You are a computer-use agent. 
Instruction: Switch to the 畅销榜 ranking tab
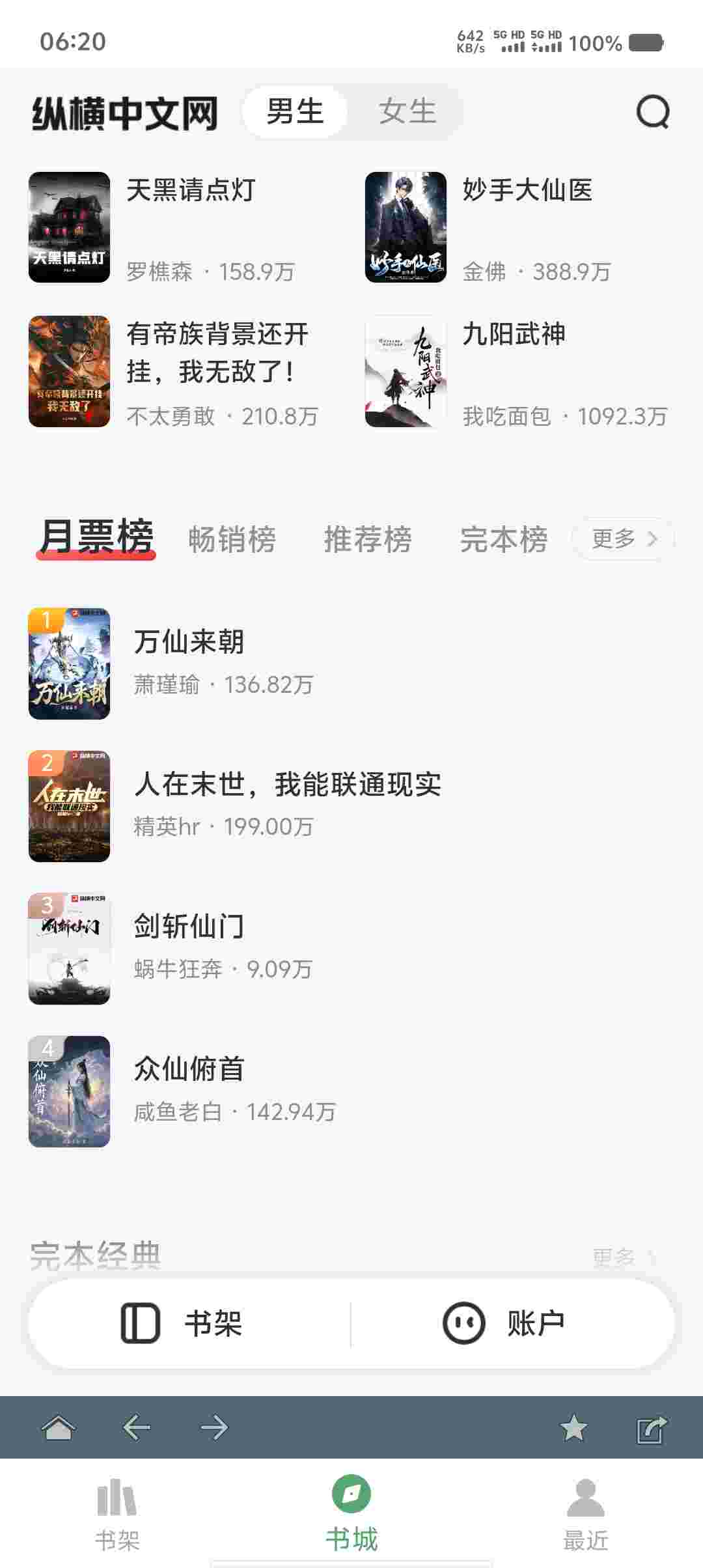(x=232, y=540)
